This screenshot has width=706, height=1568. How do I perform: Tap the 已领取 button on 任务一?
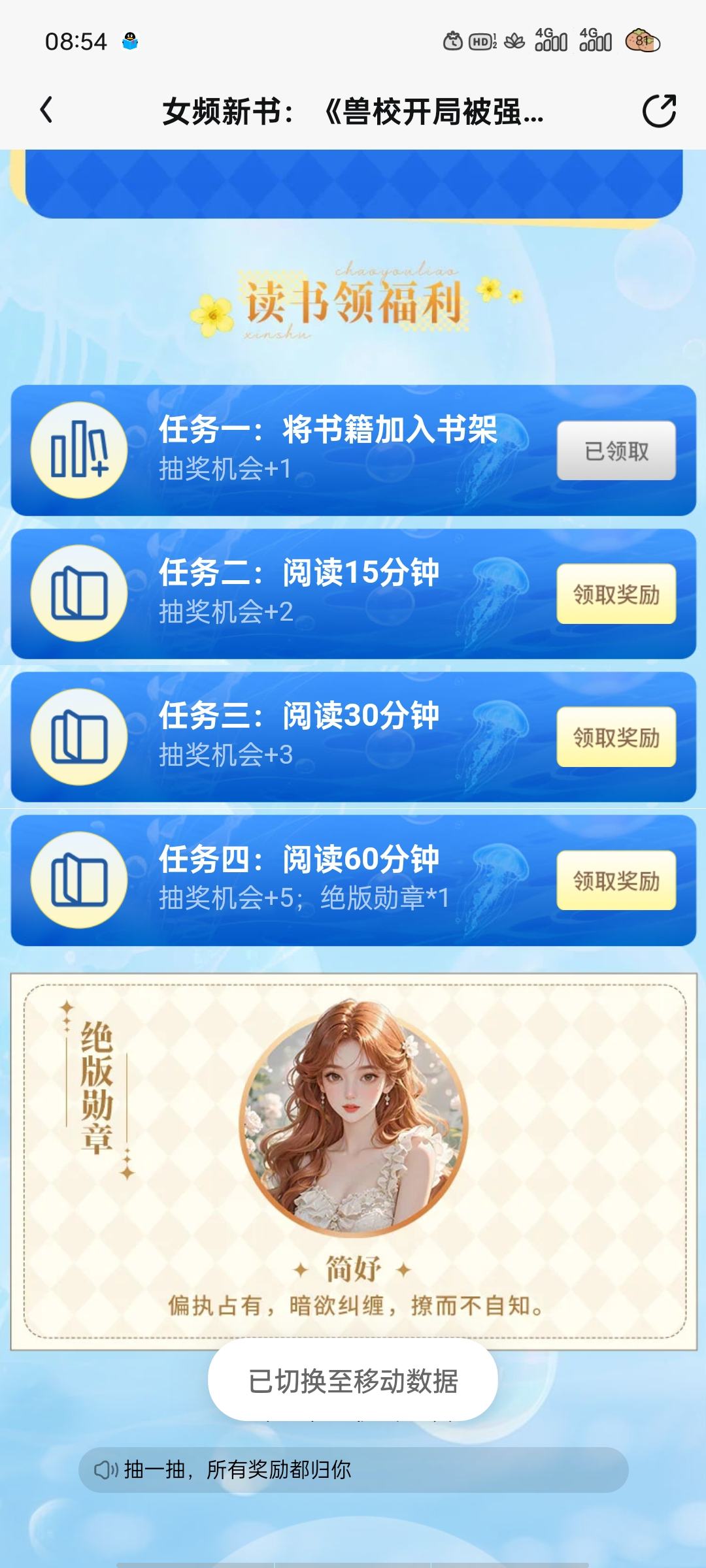[616, 451]
